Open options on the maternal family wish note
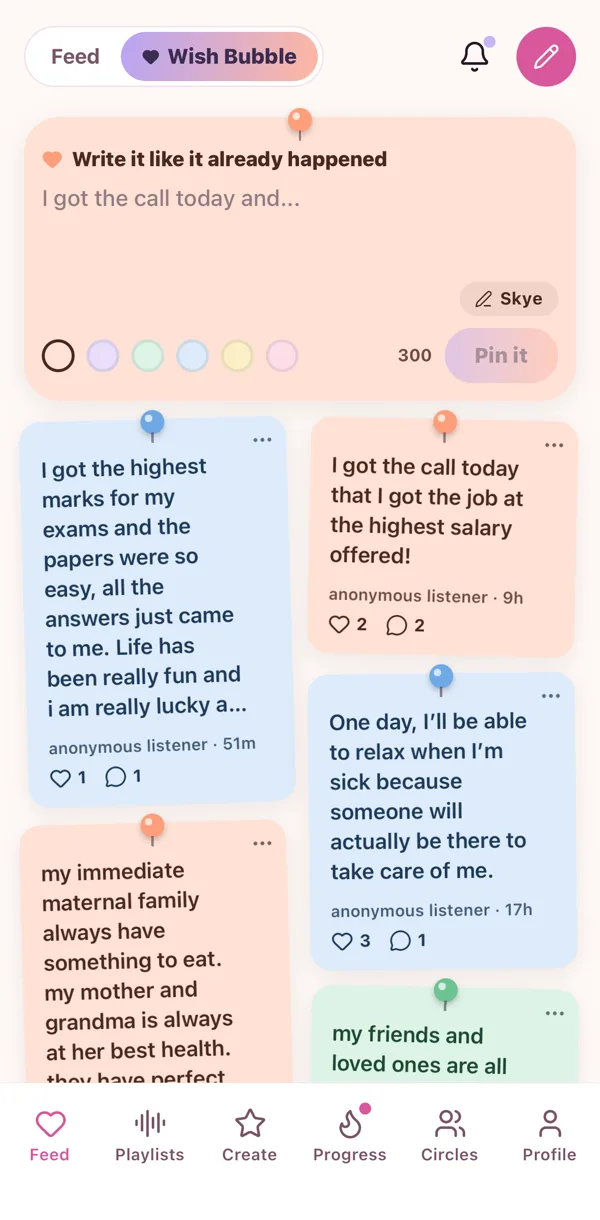 [262, 843]
